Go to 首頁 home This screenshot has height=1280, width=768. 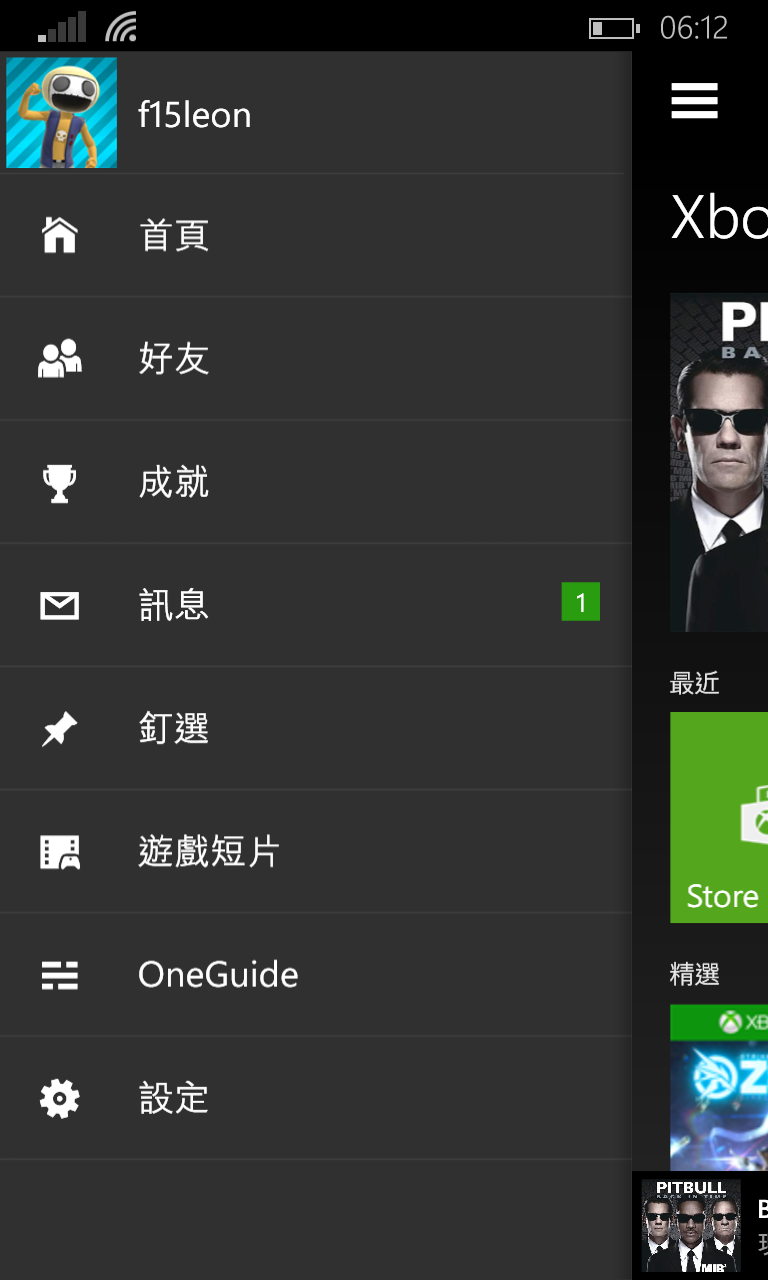(316, 236)
